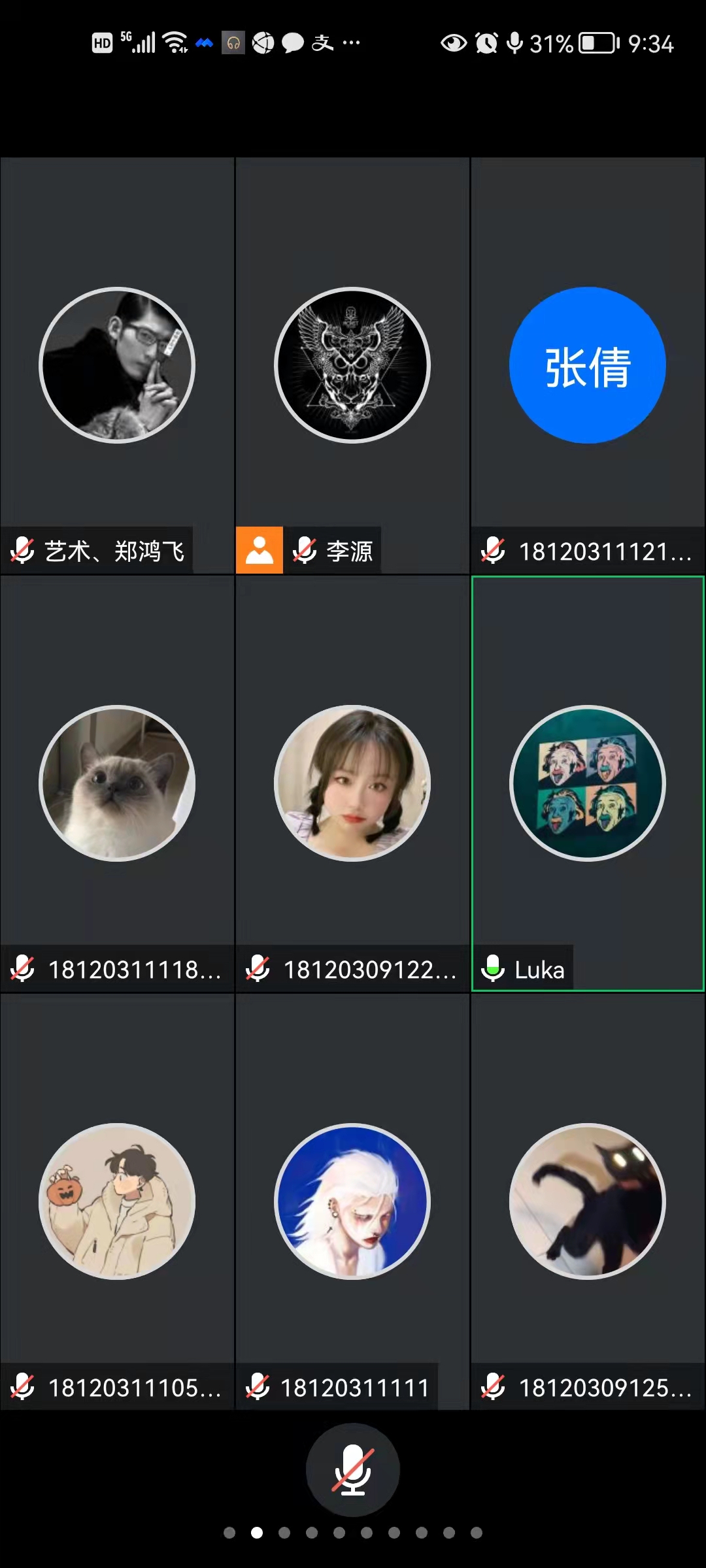The image size is (706, 1568).
Task: Tap participant 18120309125's tile
Action: [x=587, y=1201]
